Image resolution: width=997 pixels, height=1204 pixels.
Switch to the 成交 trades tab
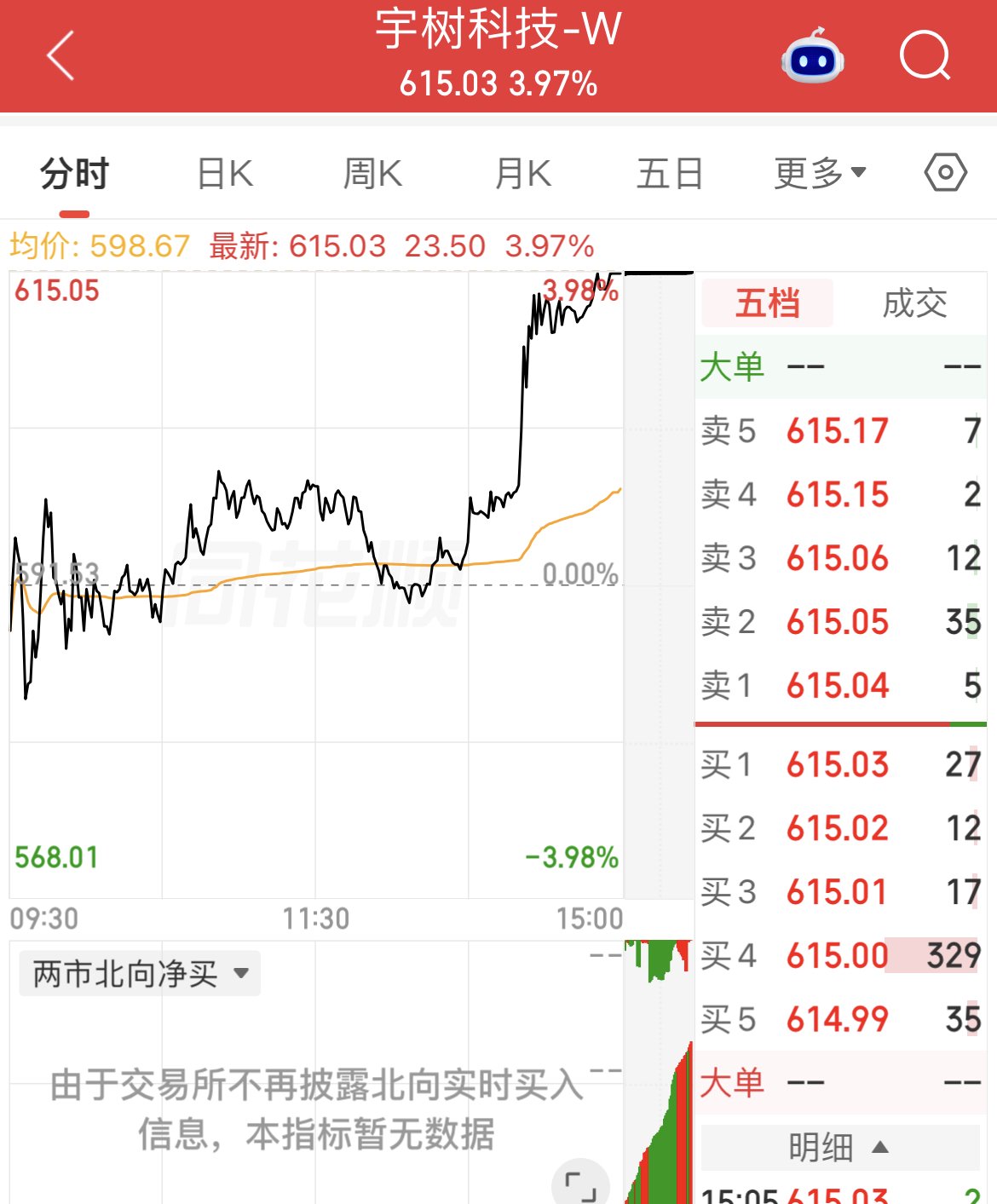pyautogui.click(x=914, y=303)
